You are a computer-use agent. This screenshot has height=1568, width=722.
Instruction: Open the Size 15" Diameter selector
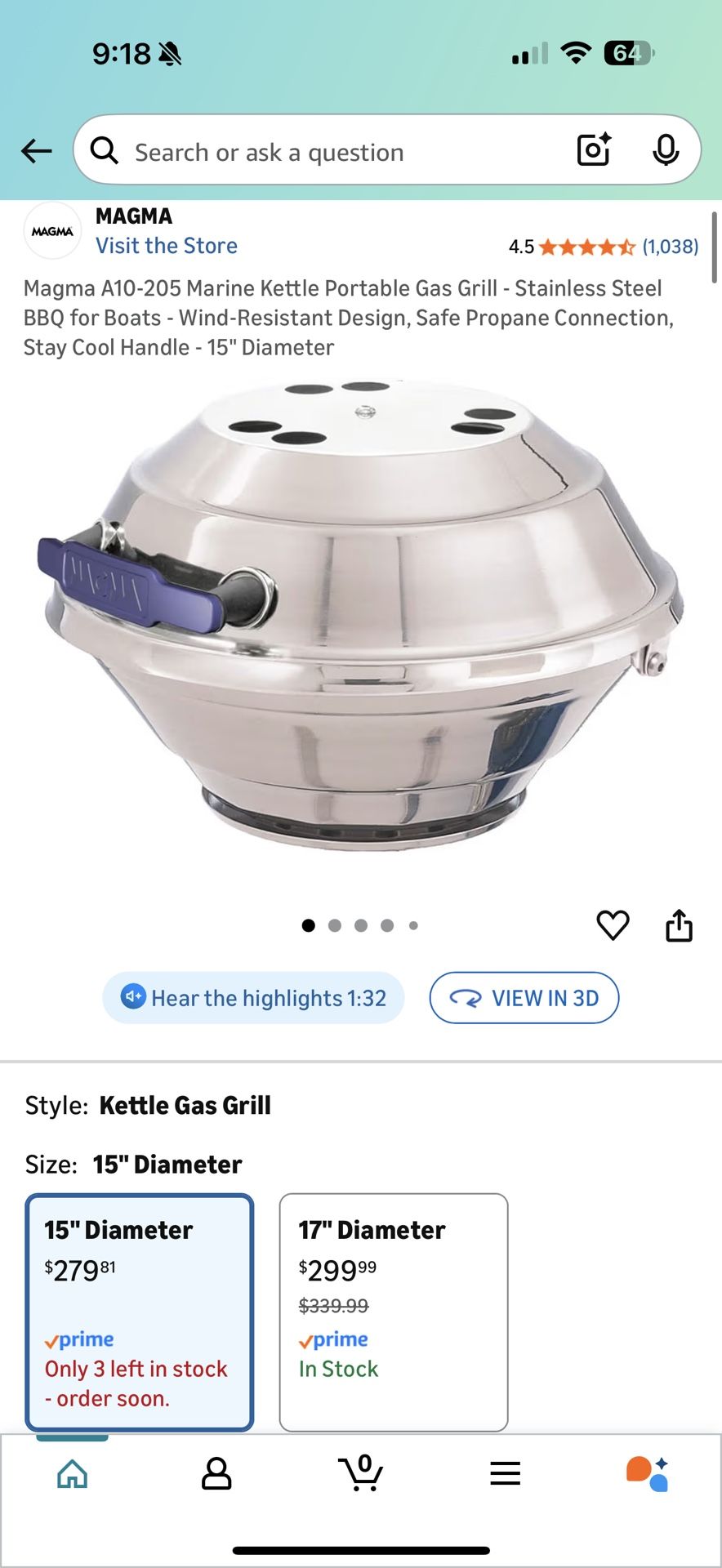167,1164
